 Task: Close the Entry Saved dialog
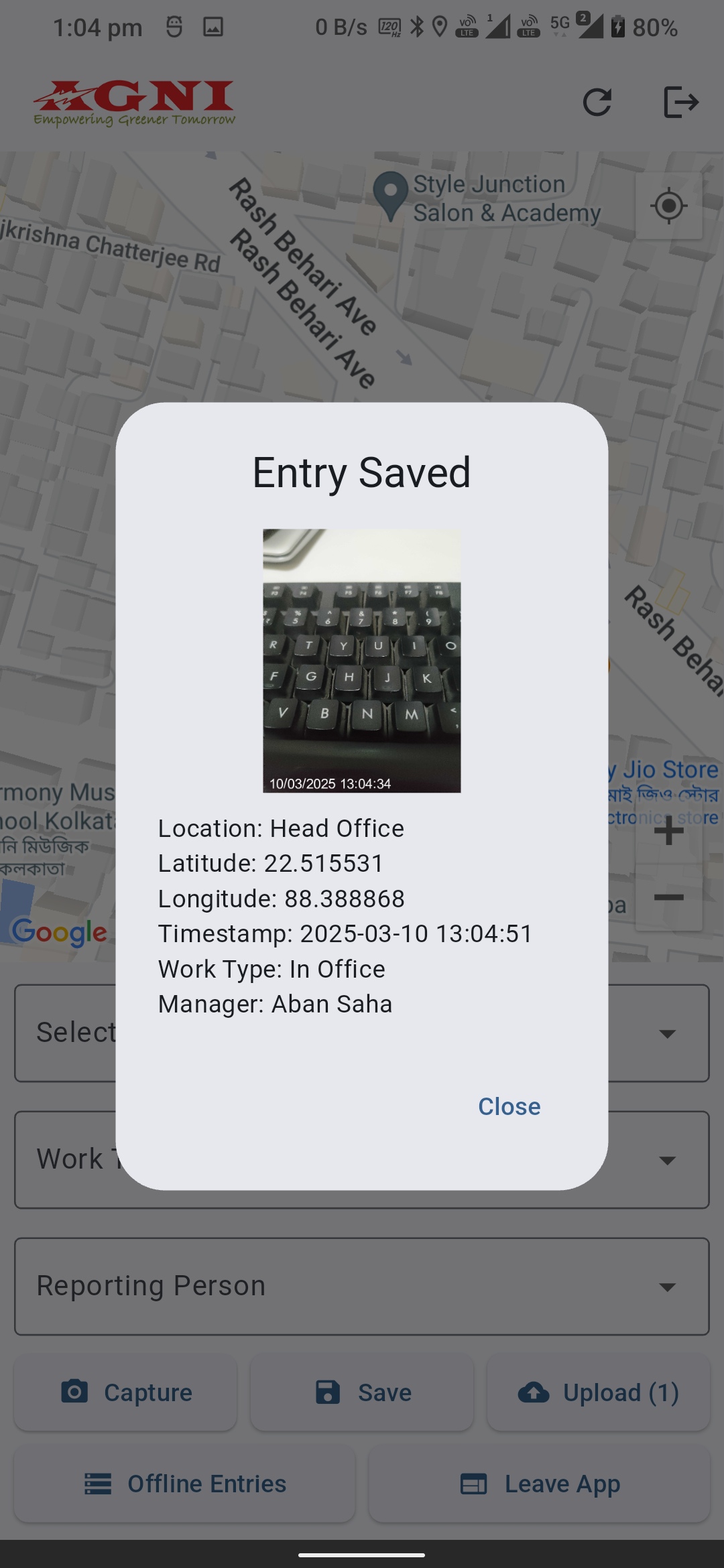click(x=508, y=1106)
